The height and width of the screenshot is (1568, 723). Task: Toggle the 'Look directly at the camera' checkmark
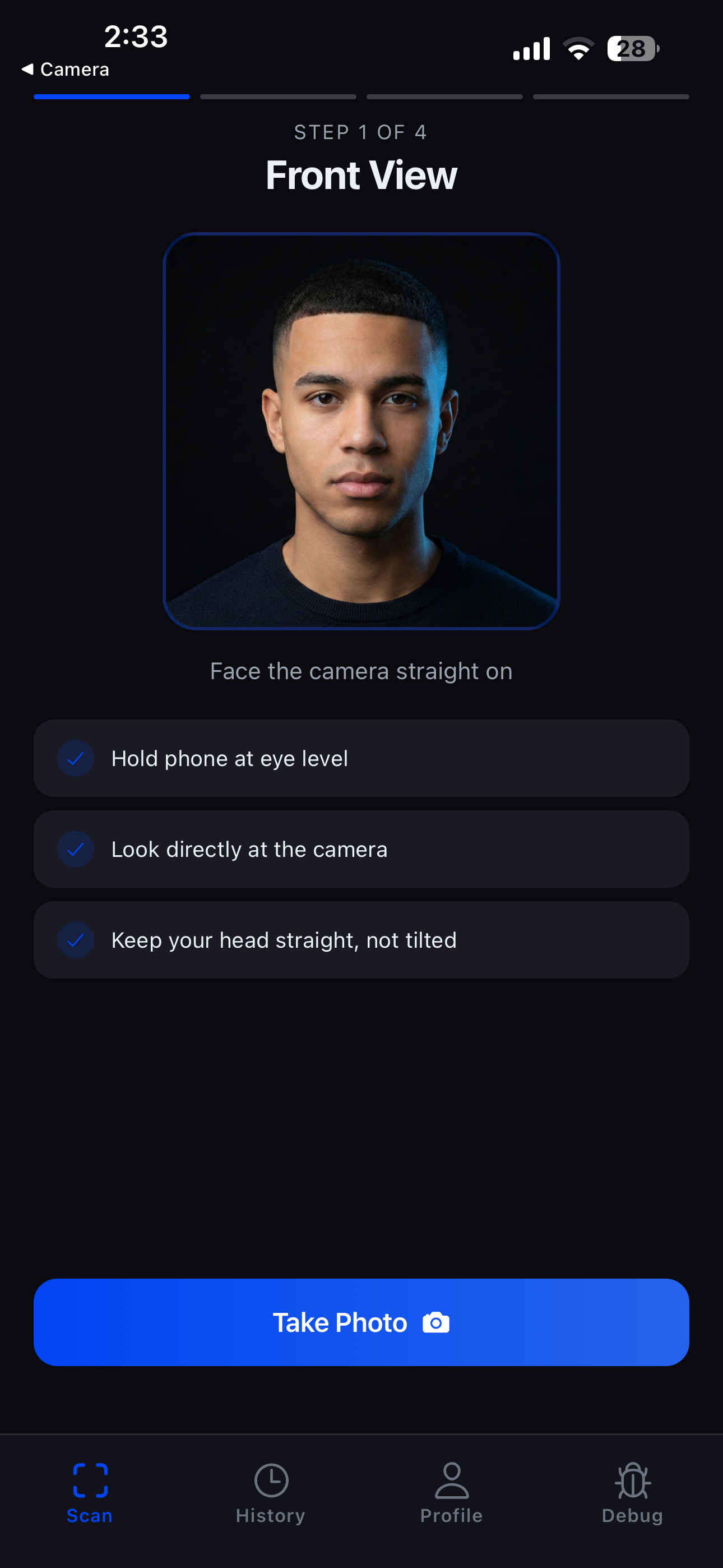(76, 849)
